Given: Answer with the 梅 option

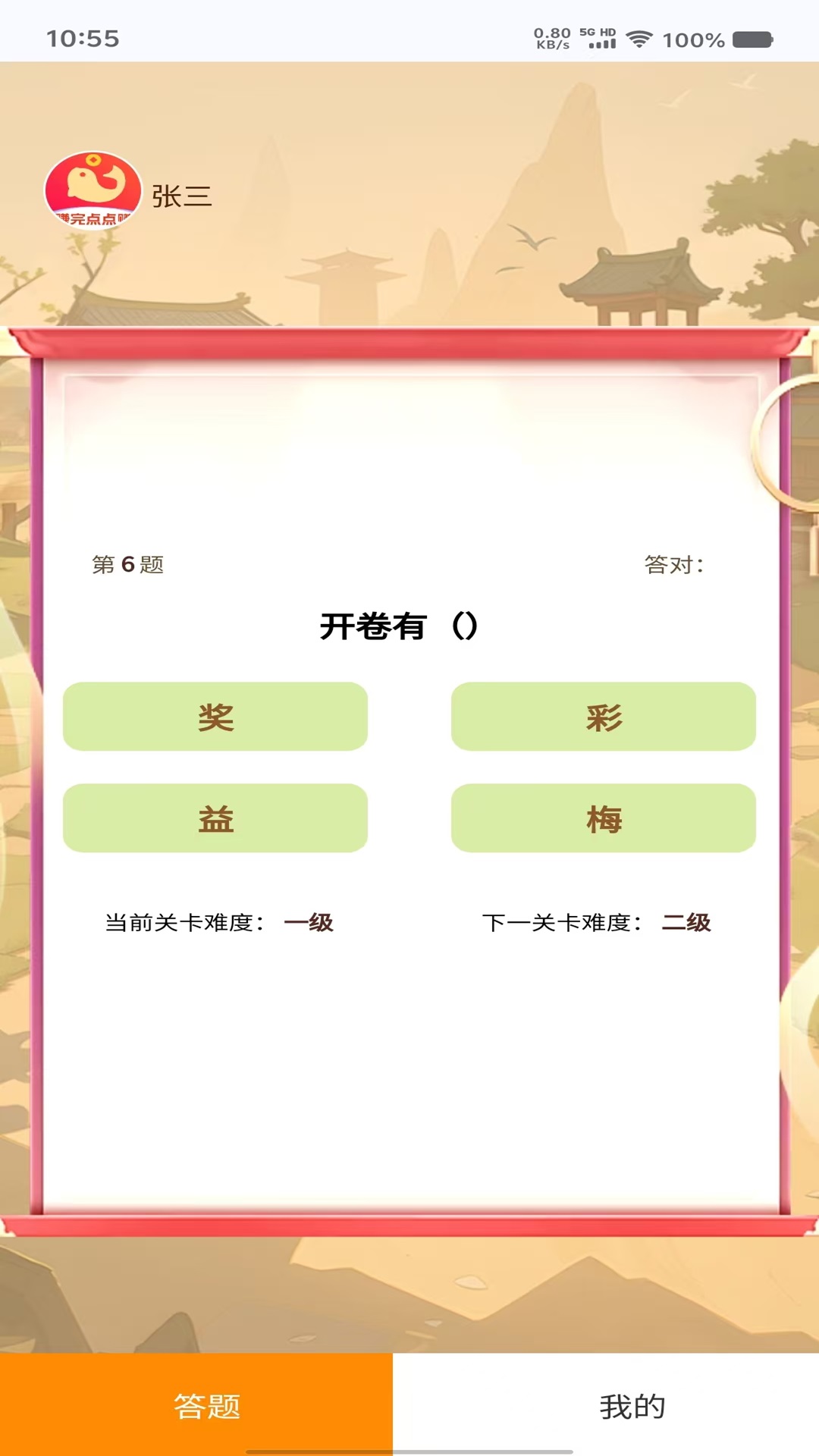Looking at the screenshot, I should pos(604,818).
